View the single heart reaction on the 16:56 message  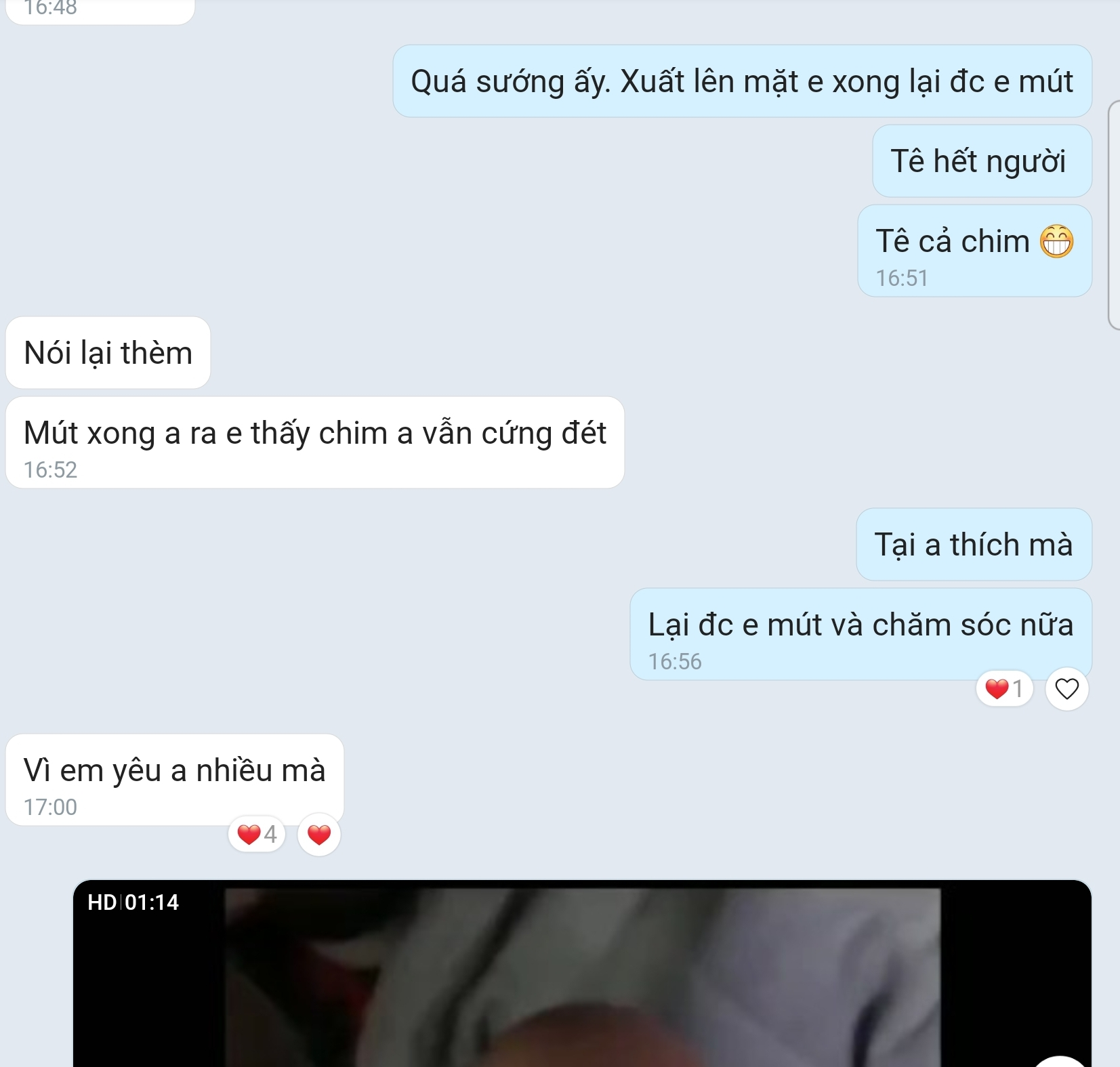[1004, 689]
